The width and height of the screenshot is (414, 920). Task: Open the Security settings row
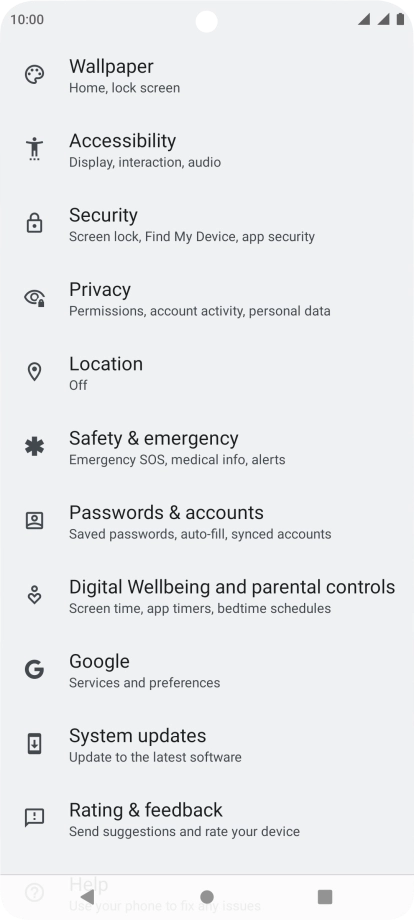pyautogui.click(x=207, y=225)
